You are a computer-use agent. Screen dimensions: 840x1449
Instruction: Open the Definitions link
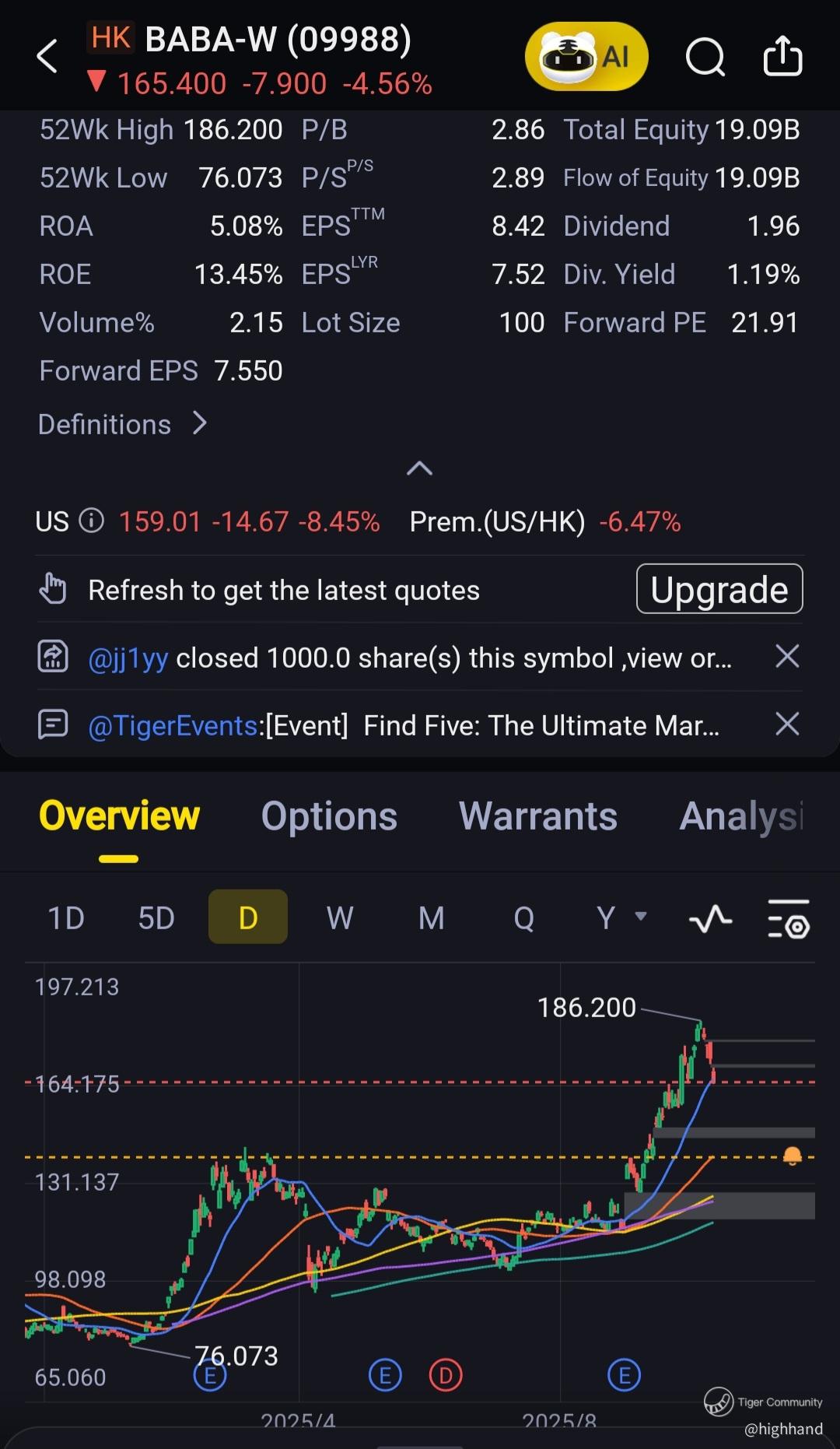tap(123, 424)
